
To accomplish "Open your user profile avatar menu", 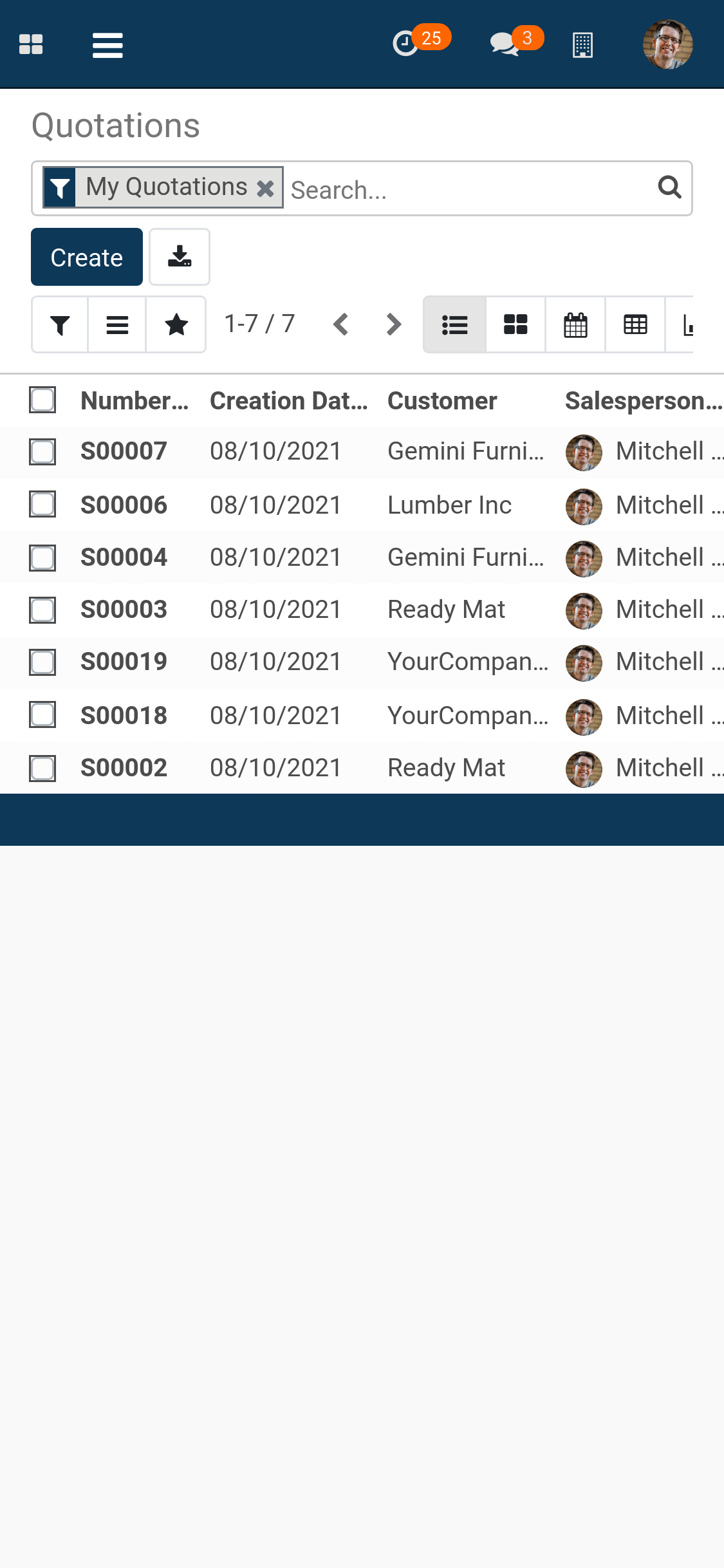I will point(668,43).
